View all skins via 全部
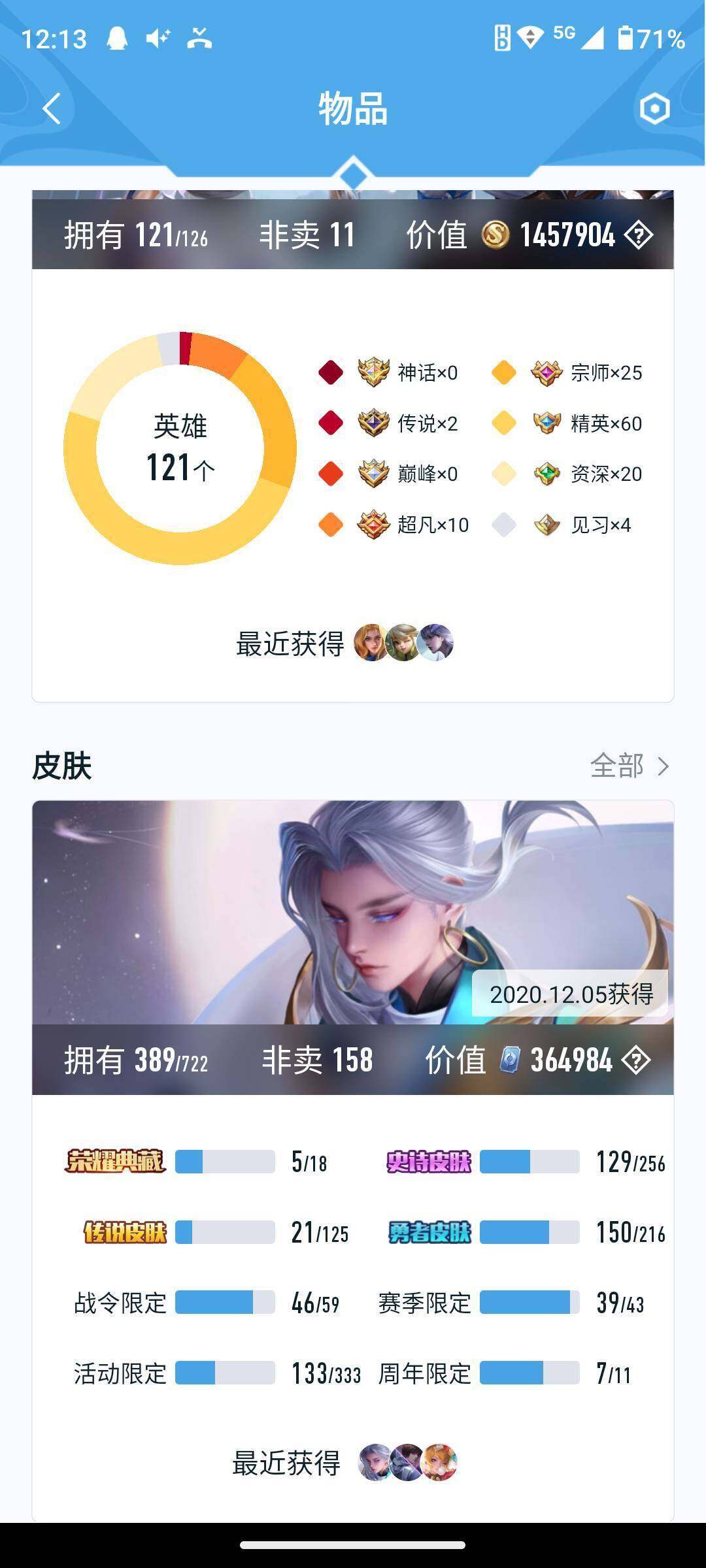 pyautogui.click(x=629, y=766)
